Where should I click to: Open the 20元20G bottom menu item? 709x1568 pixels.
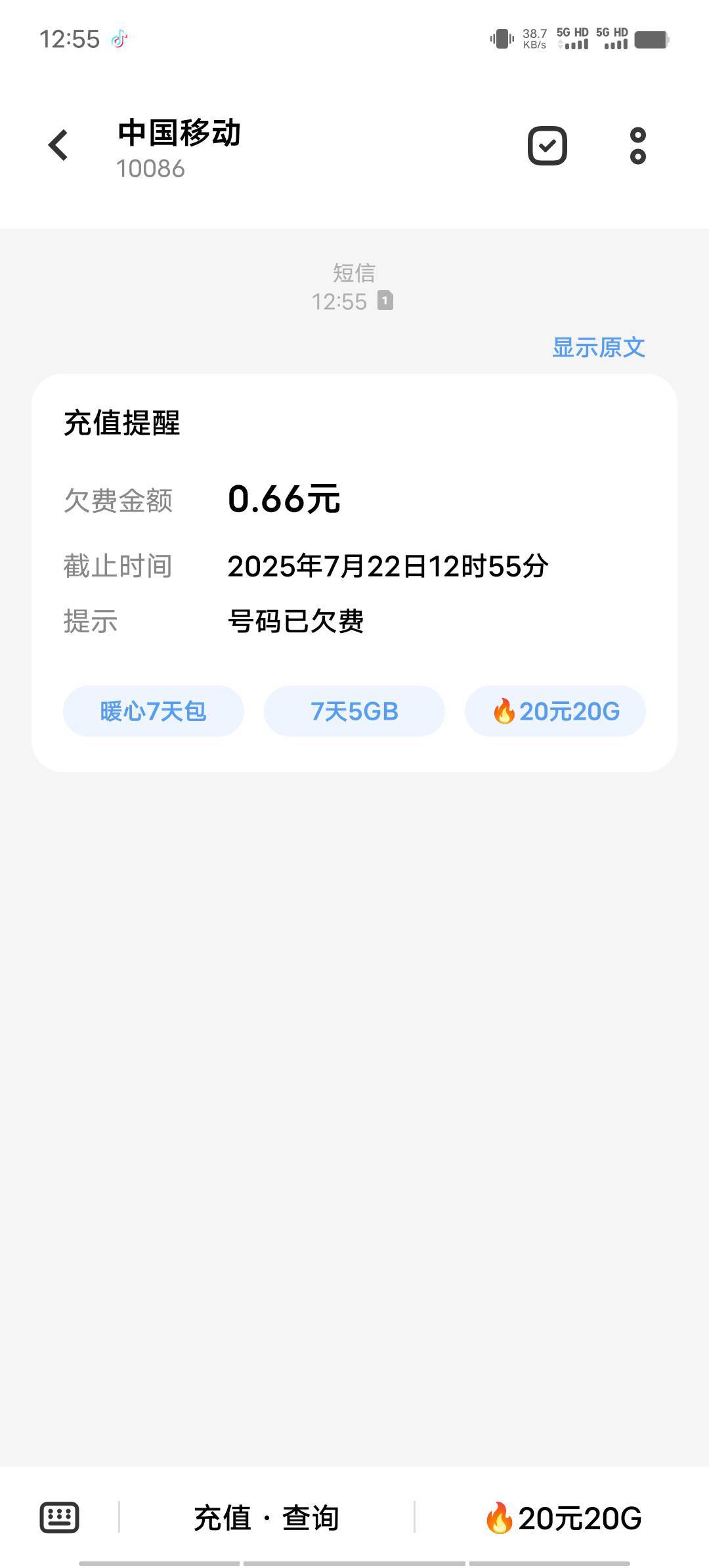[563, 1517]
